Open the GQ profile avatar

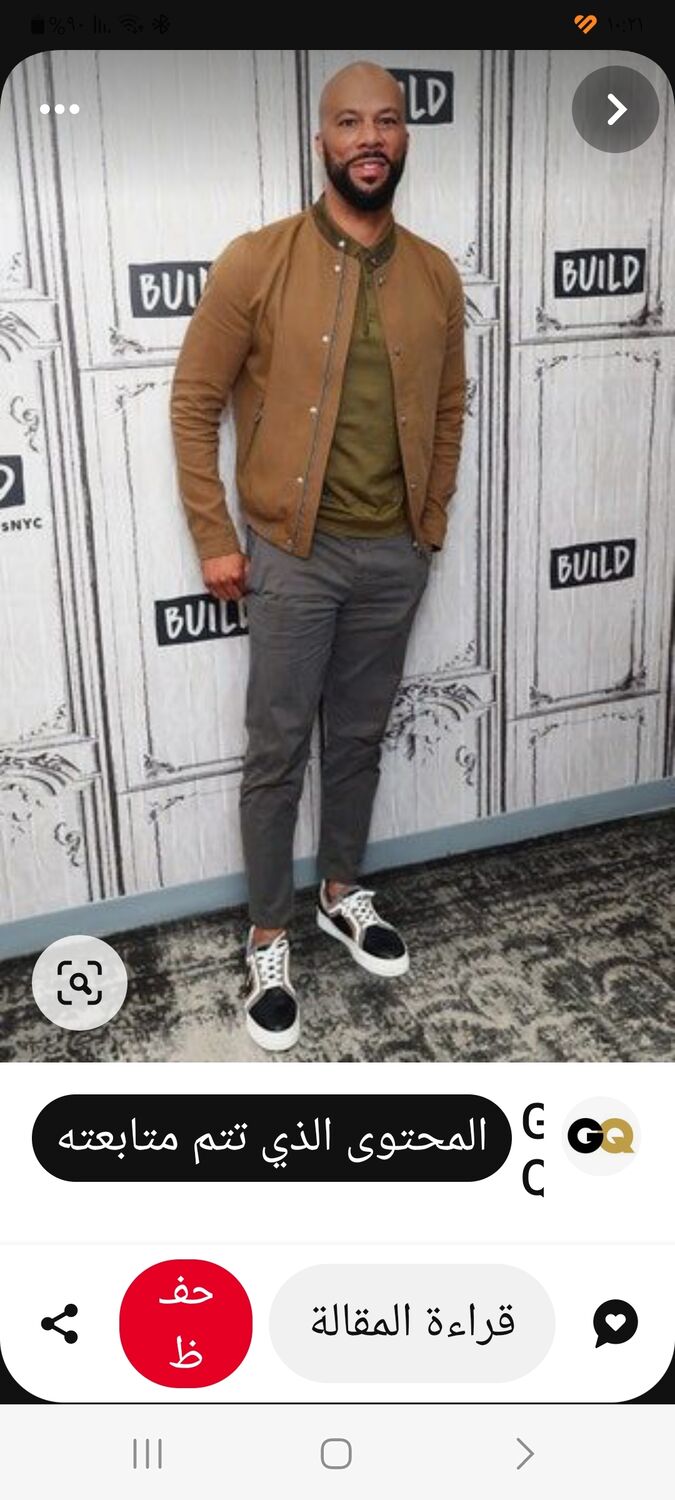pos(600,1137)
